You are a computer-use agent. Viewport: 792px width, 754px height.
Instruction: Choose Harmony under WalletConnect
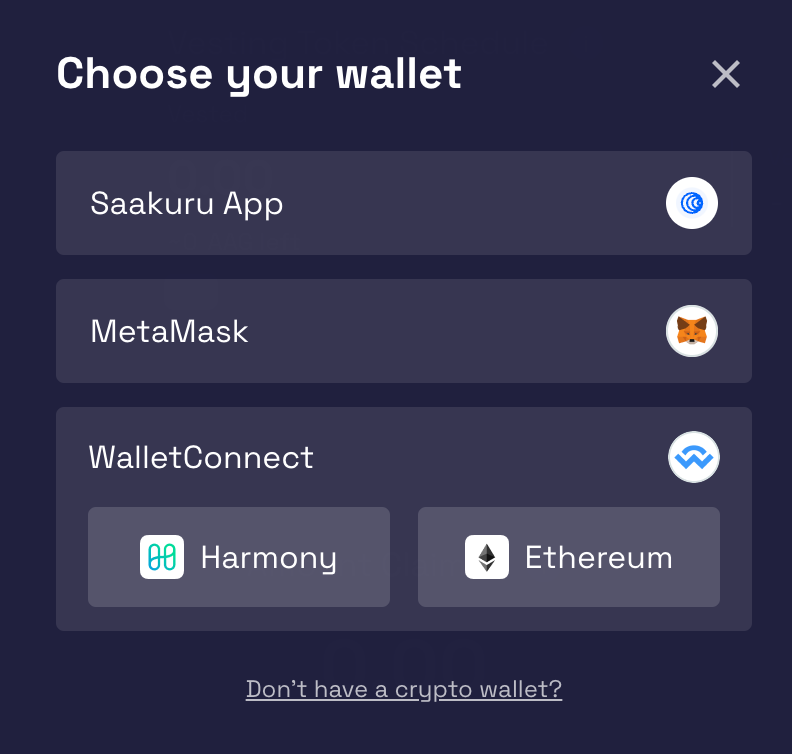point(239,557)
